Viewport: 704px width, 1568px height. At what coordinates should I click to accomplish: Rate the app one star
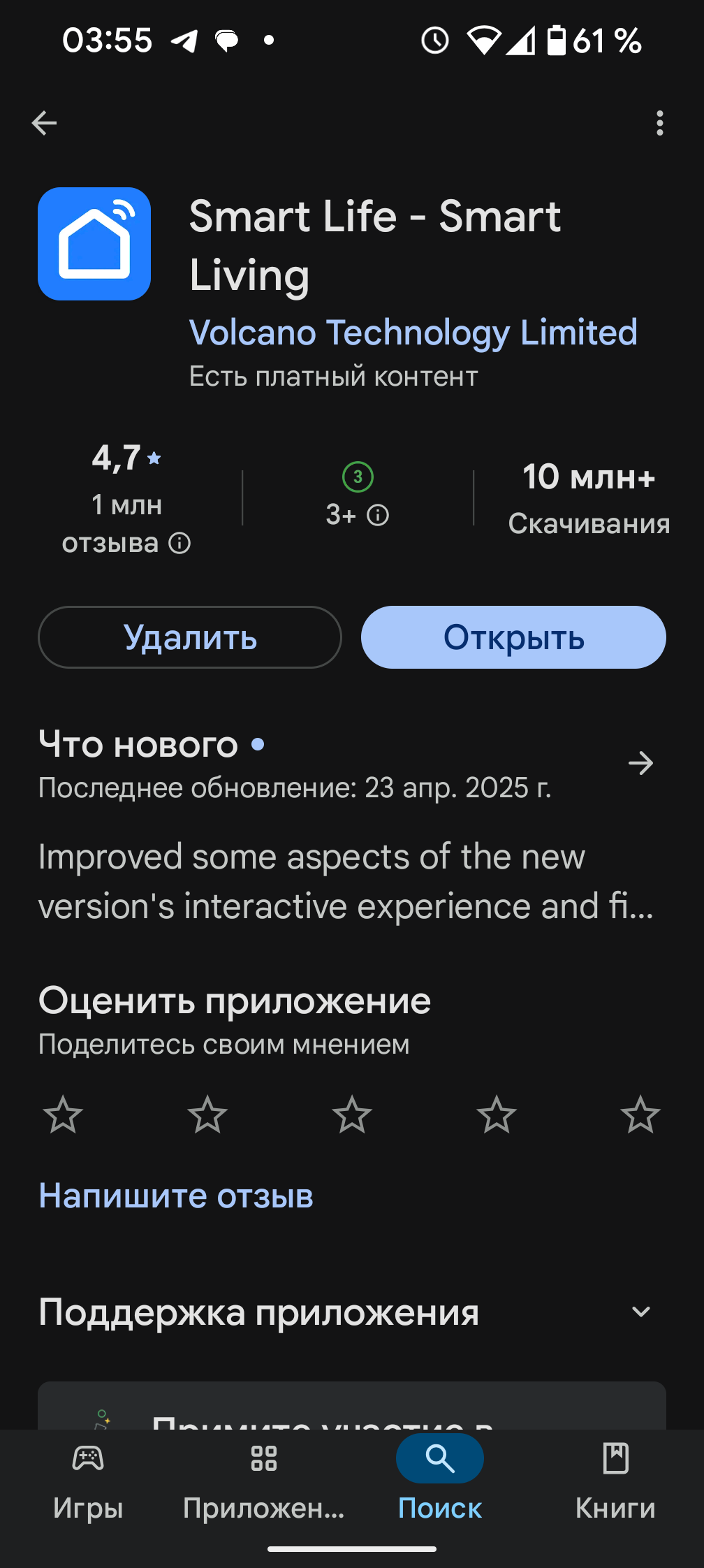(63, 1115)
